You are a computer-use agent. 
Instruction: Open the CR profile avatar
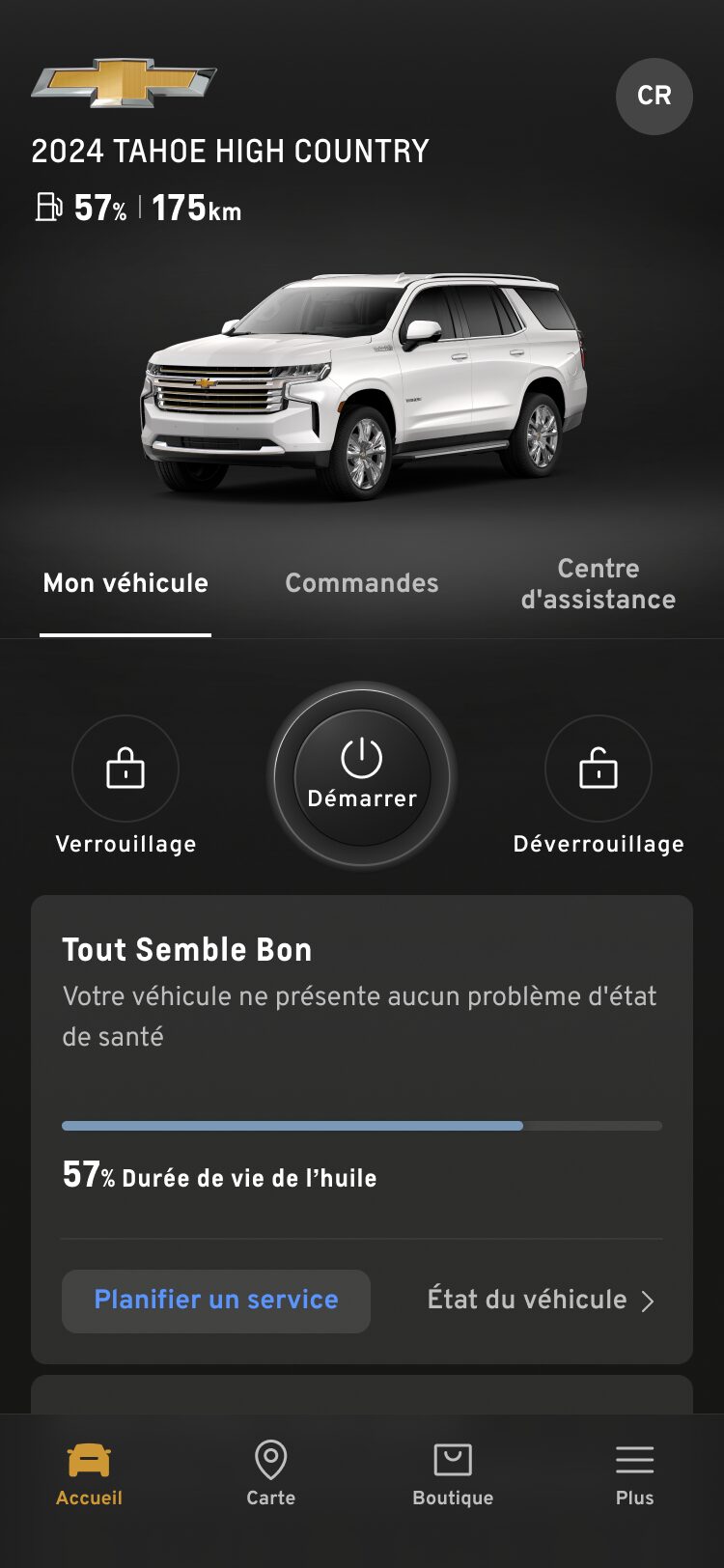[654, 96]
